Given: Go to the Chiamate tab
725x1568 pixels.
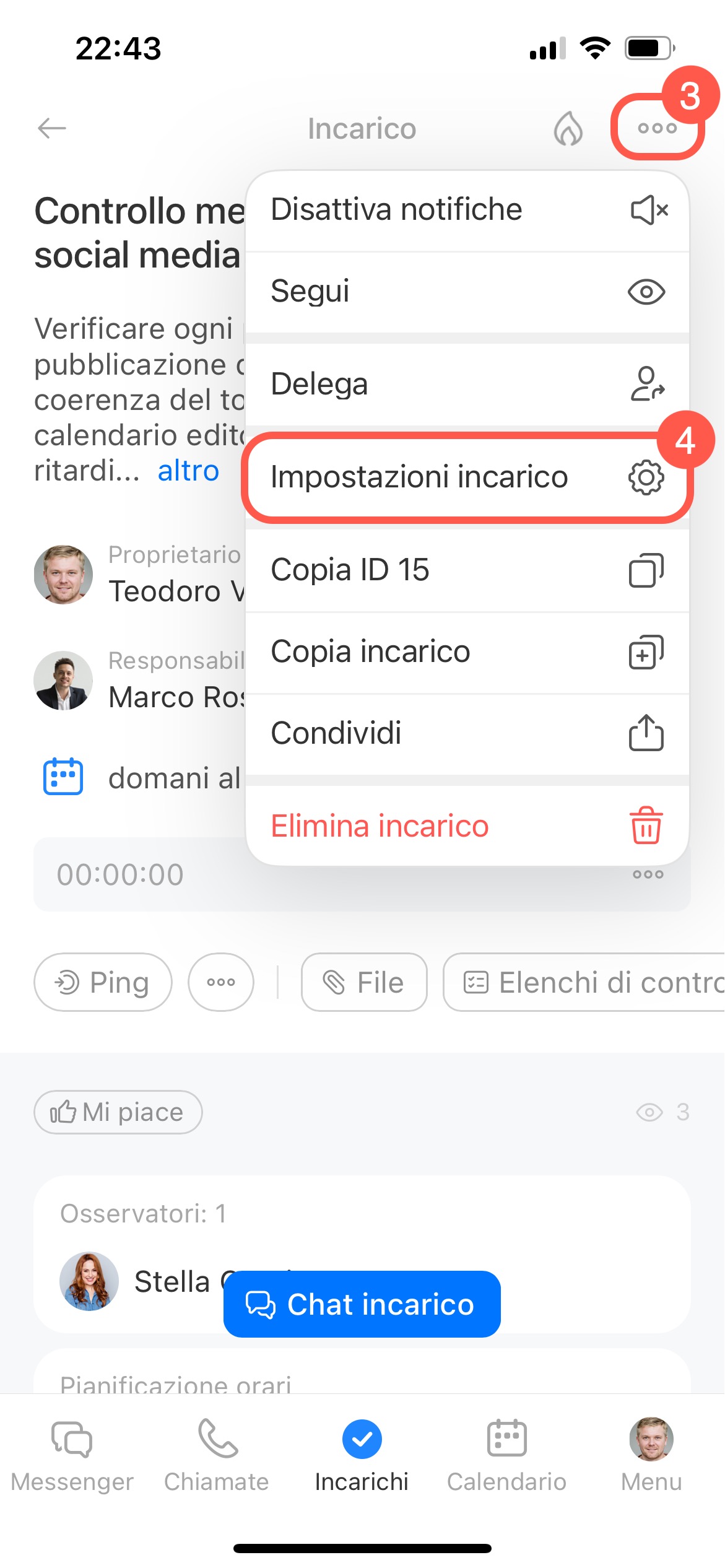Looking at the screenshot, I should (217, 1454).
